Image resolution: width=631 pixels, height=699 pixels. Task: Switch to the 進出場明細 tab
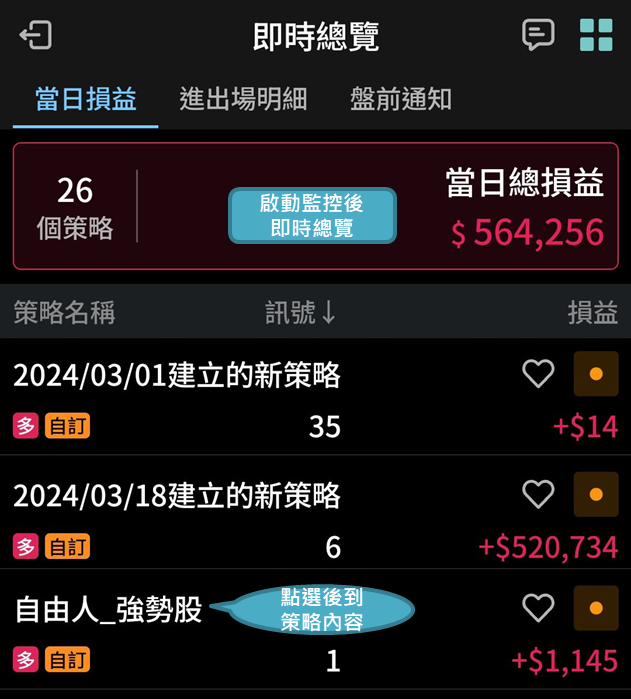point(243,98)
